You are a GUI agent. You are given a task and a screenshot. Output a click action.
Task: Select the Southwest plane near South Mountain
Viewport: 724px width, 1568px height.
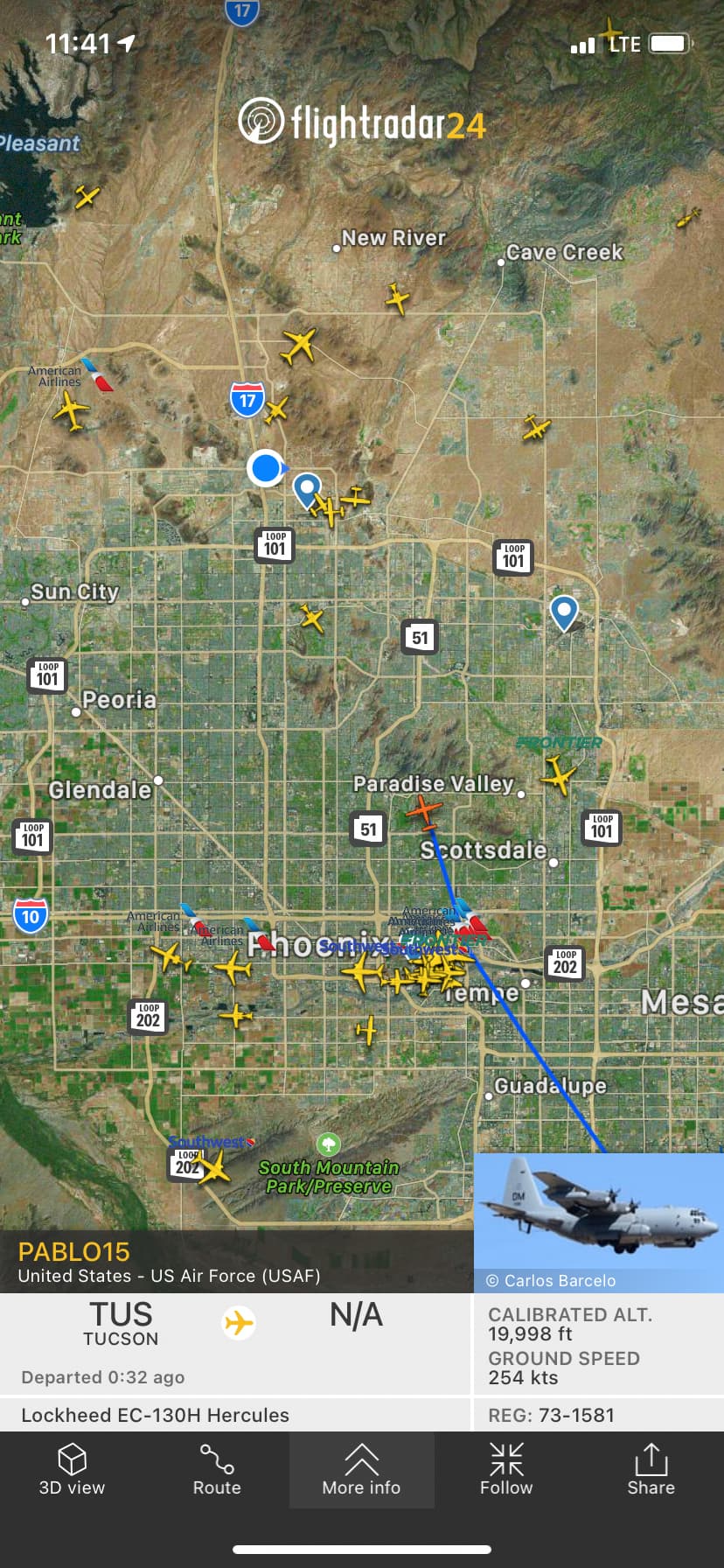pos(212,1166)
